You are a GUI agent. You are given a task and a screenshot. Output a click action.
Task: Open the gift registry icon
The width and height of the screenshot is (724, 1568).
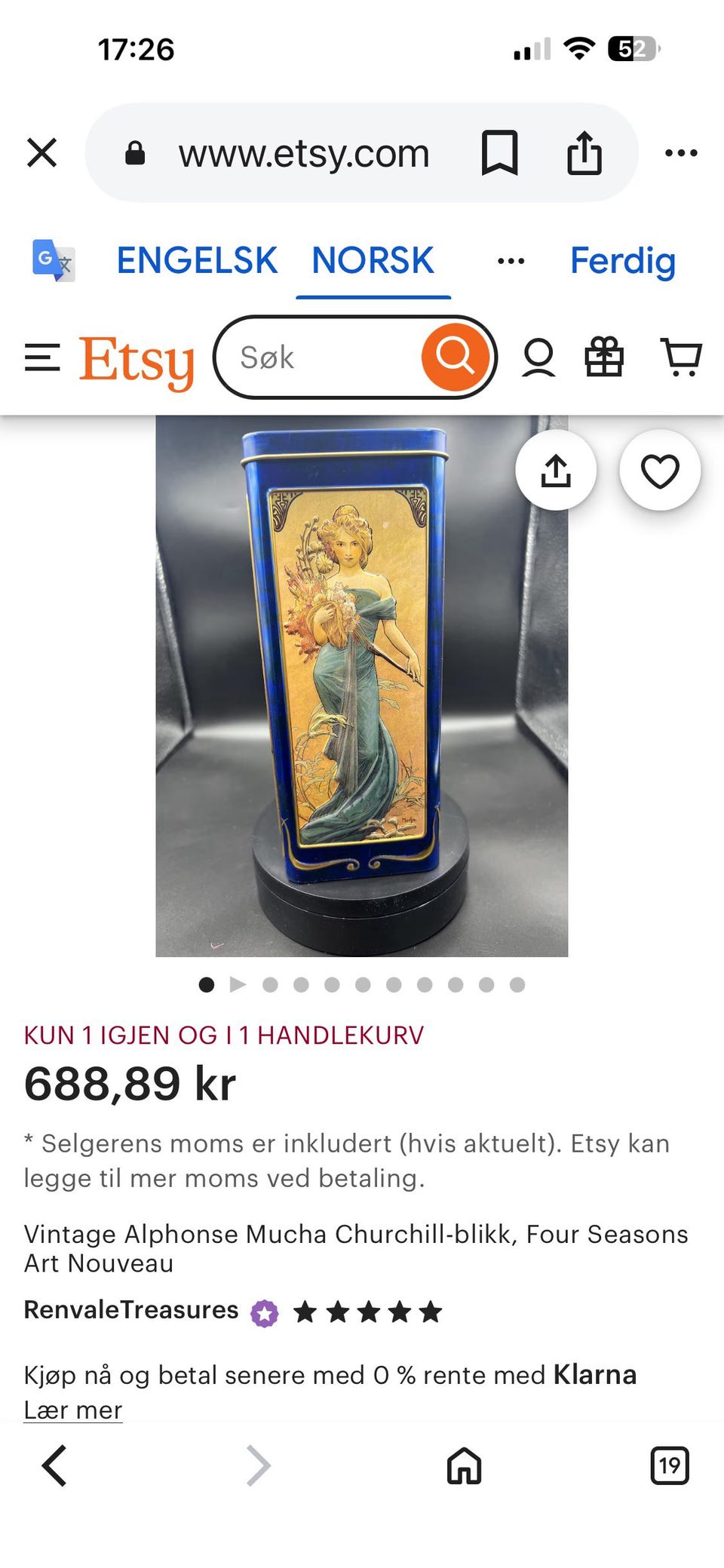tap(606, 358)
